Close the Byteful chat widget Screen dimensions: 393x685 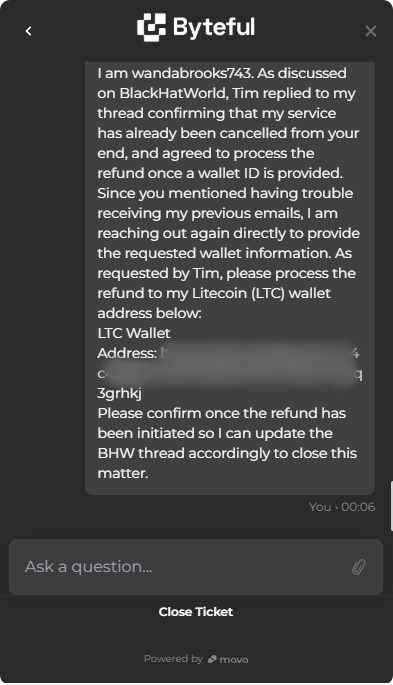point(370,31)
